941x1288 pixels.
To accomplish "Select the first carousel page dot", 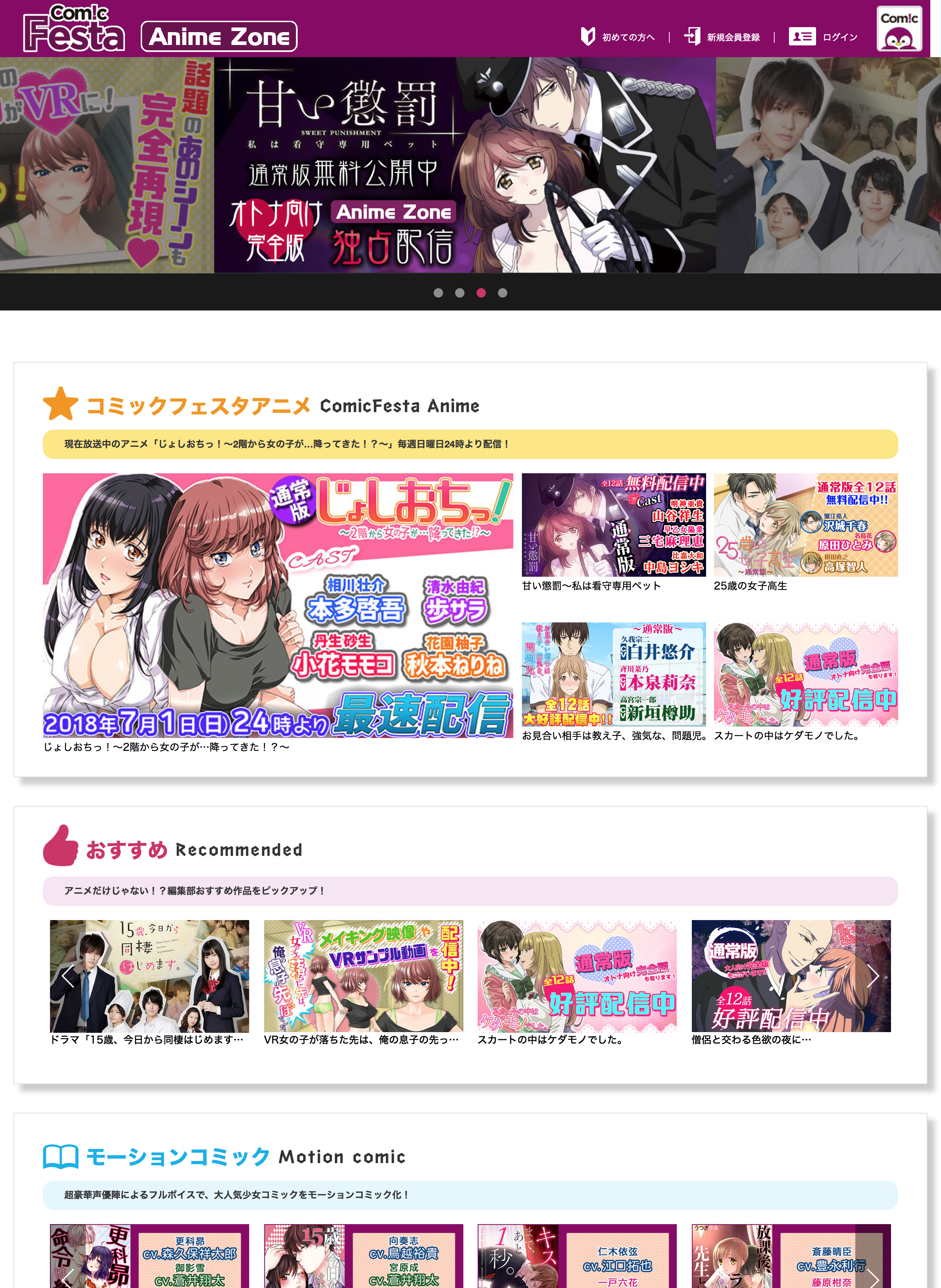I will pyautogui.click(x=438, y=293).
